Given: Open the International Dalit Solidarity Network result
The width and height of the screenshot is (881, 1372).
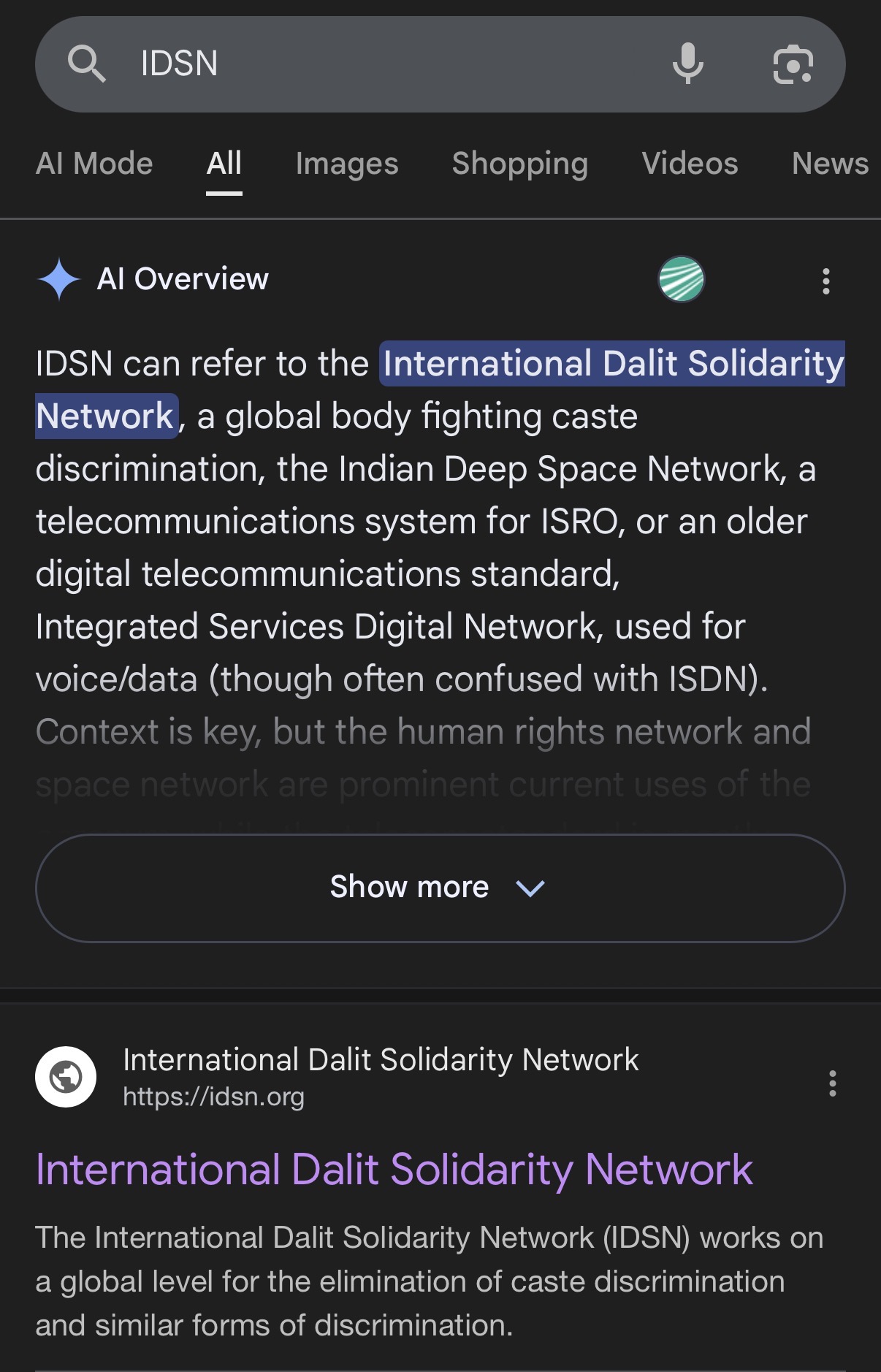Looking at the screenshot, I should tap(394, 1170).
